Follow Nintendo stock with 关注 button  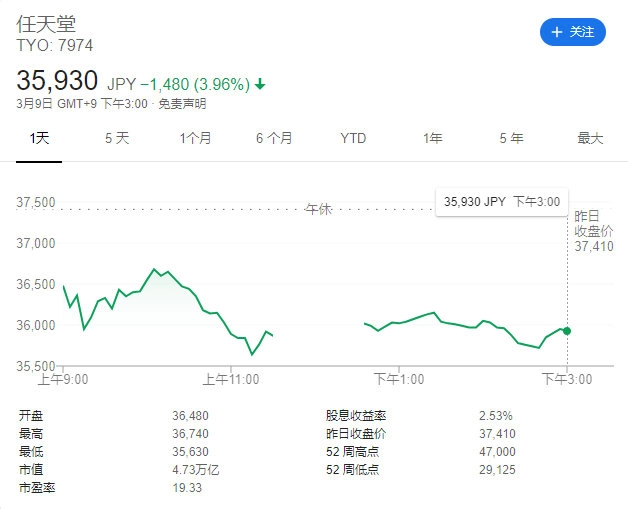pyautogui.click(x=573, y=32)
